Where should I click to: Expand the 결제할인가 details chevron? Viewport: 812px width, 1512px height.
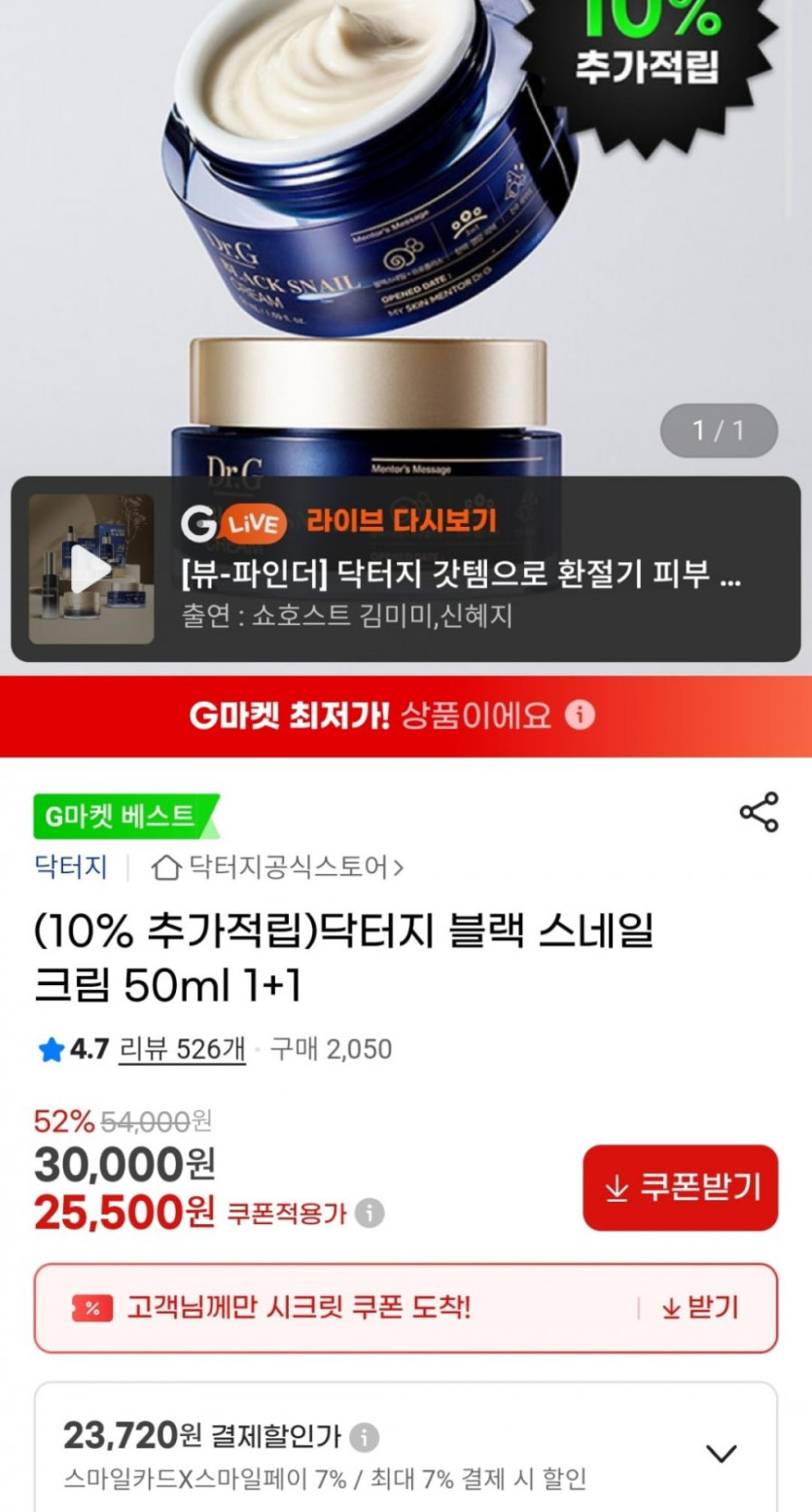point(721,1454)
